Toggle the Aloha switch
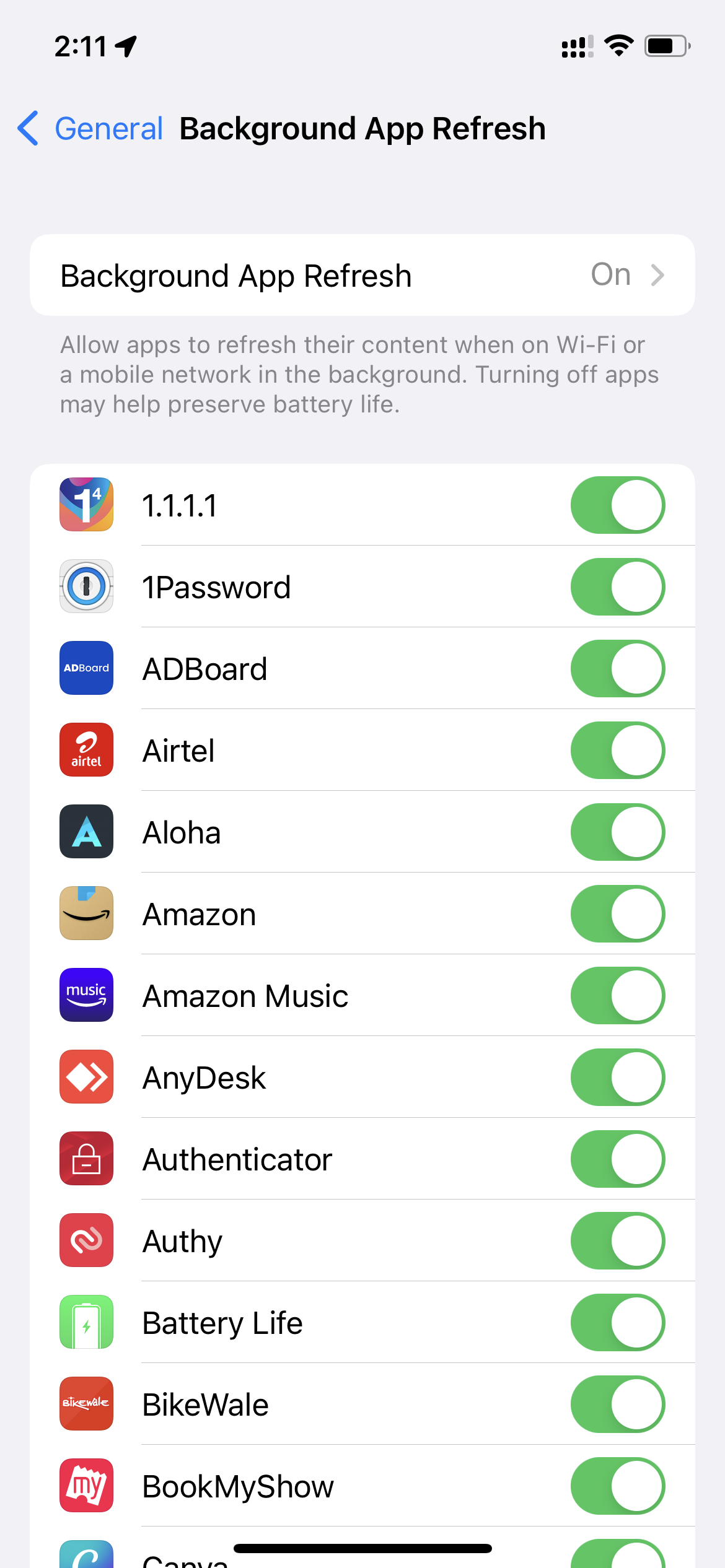The width and height of the screenshot is (725, 1568). point(617,832)
